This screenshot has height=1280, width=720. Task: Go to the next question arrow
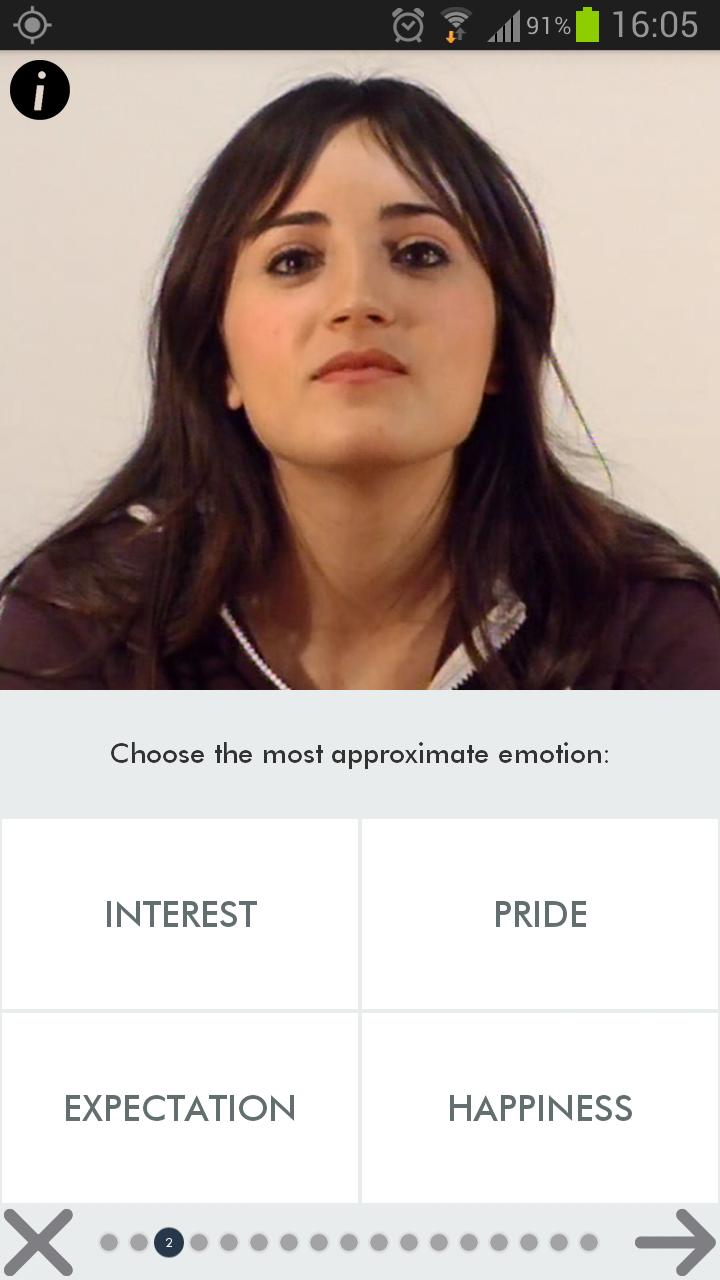(675, 1242)
